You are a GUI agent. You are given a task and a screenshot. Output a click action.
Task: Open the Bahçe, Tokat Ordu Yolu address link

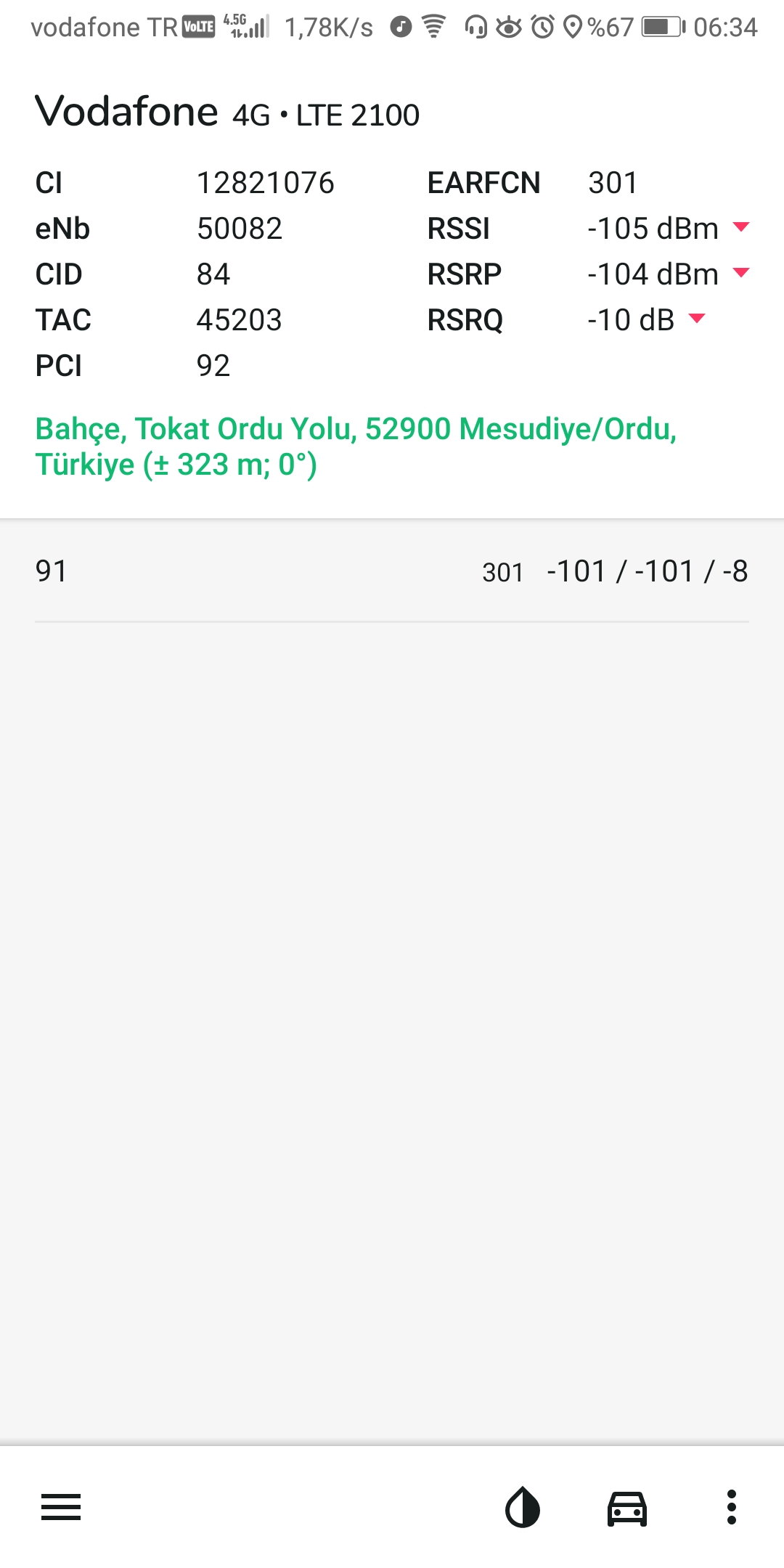(x=356, y=446)
